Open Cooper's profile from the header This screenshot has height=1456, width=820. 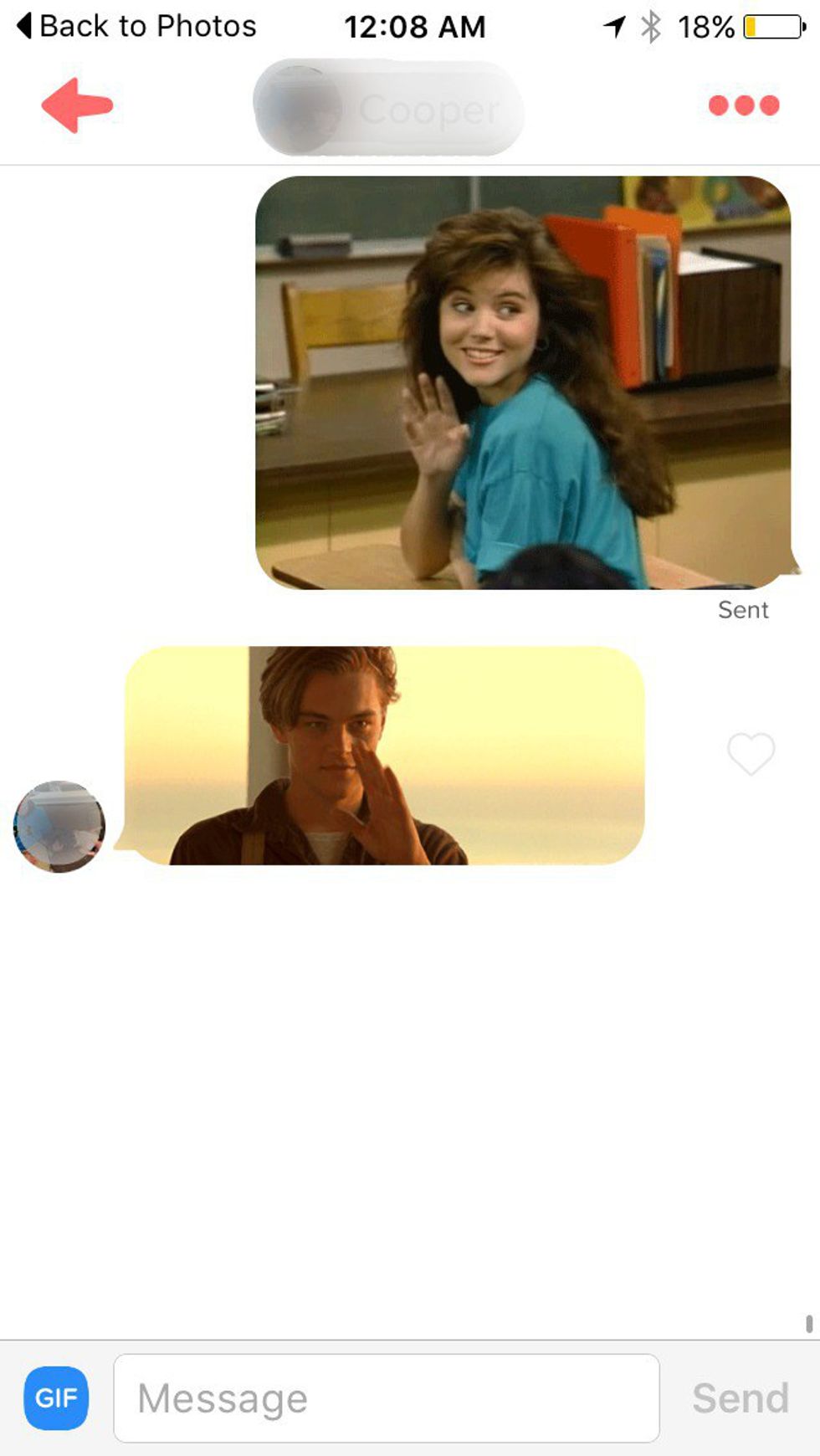pos(388,108)
